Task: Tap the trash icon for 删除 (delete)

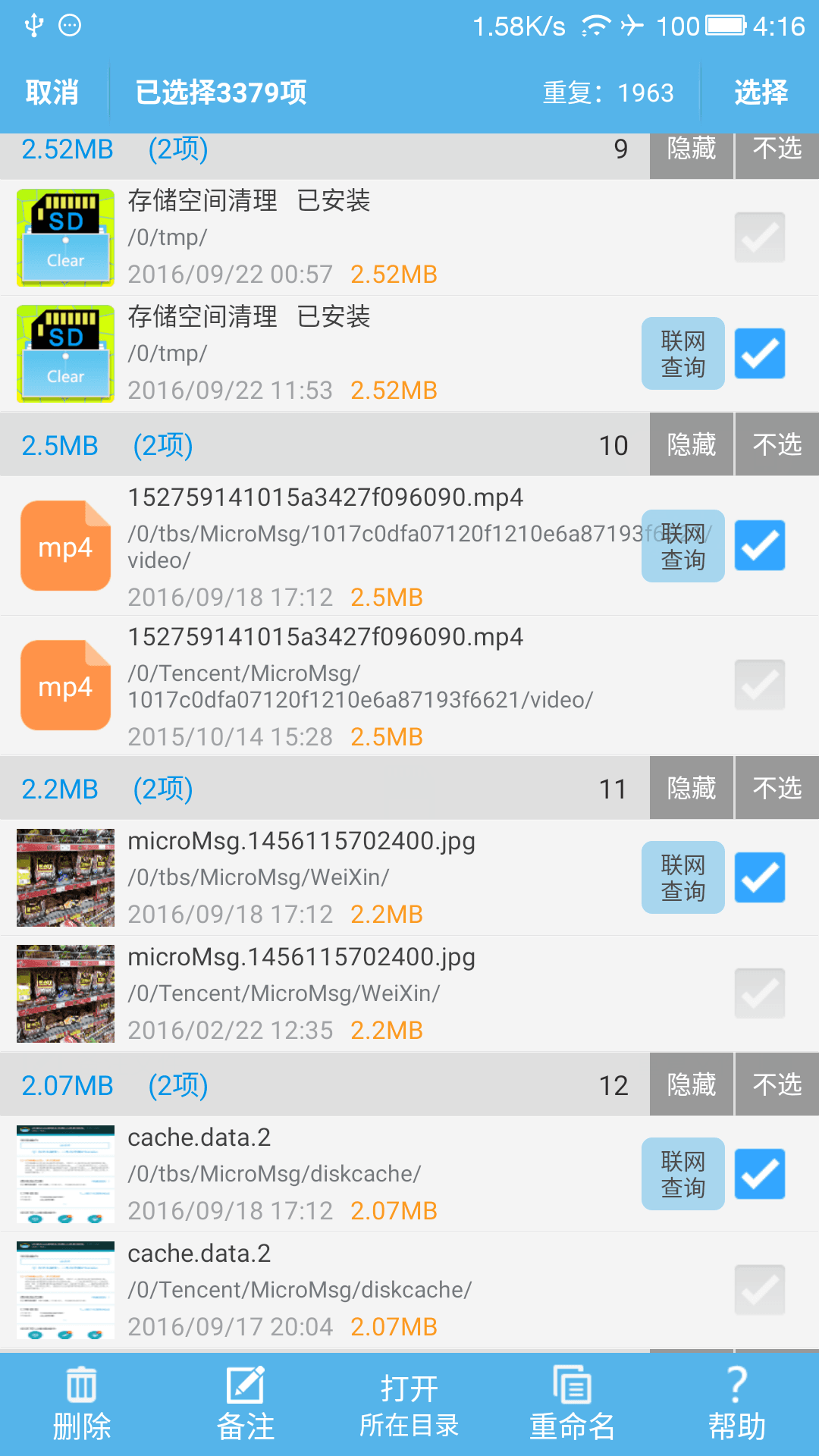Action: [x=80, y=1385]
